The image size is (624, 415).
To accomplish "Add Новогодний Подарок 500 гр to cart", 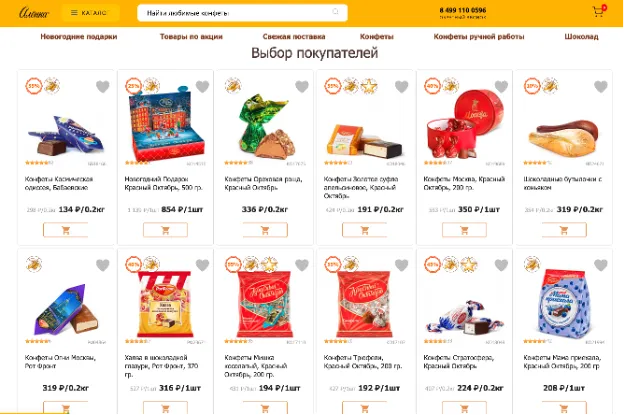I will (x=165, y=229).
